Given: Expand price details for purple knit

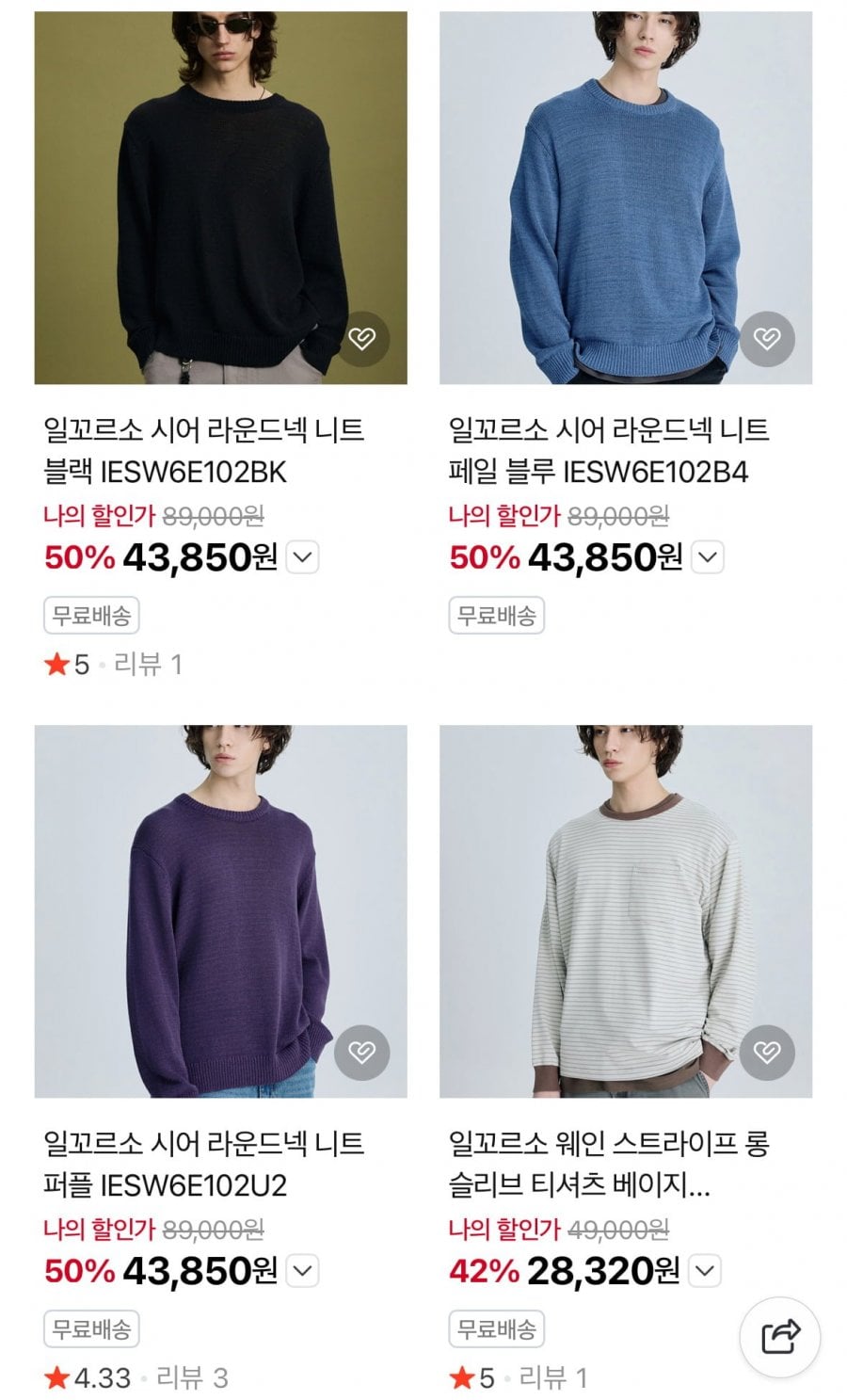Looking at the screenshot, I should click(302, 1271).
